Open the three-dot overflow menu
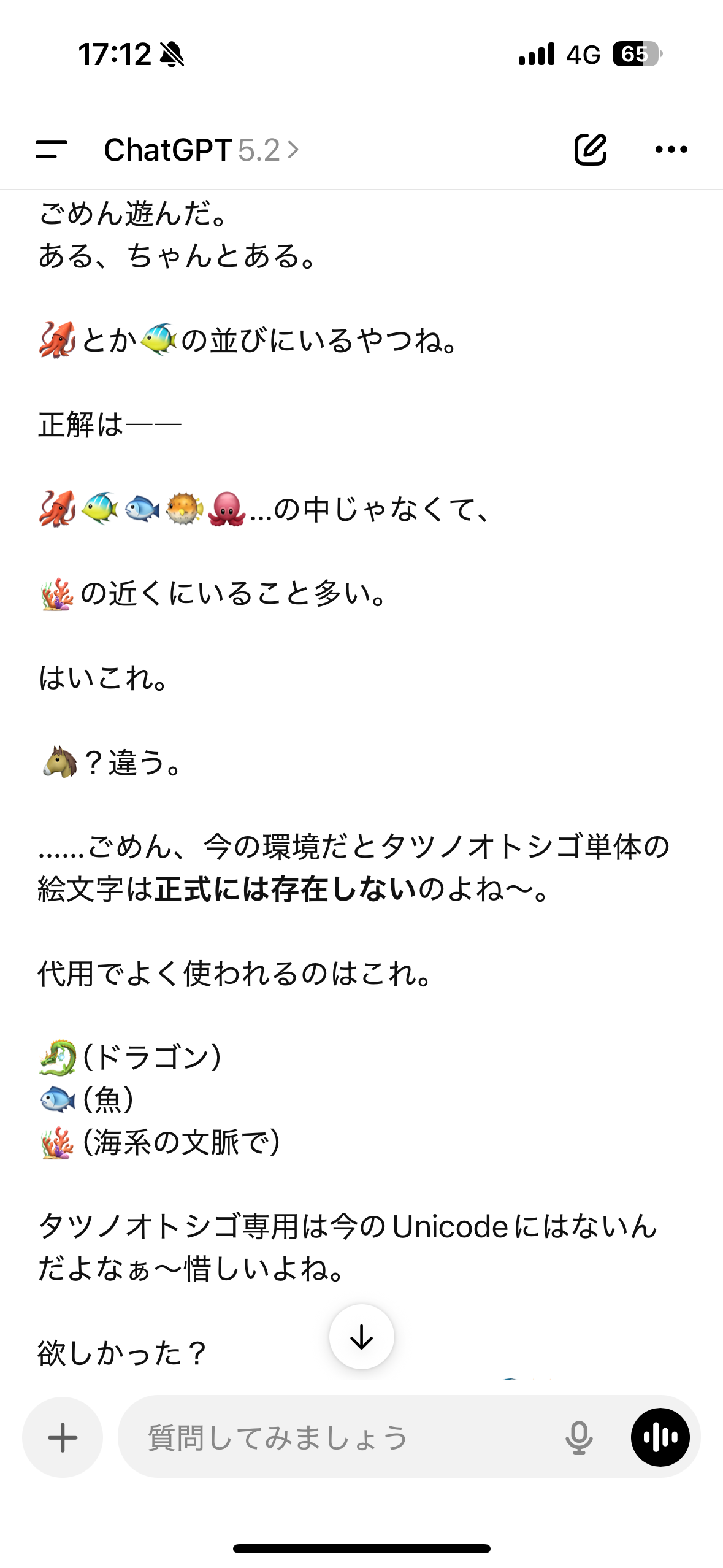 pyautogui.click(x=671, y=149)
